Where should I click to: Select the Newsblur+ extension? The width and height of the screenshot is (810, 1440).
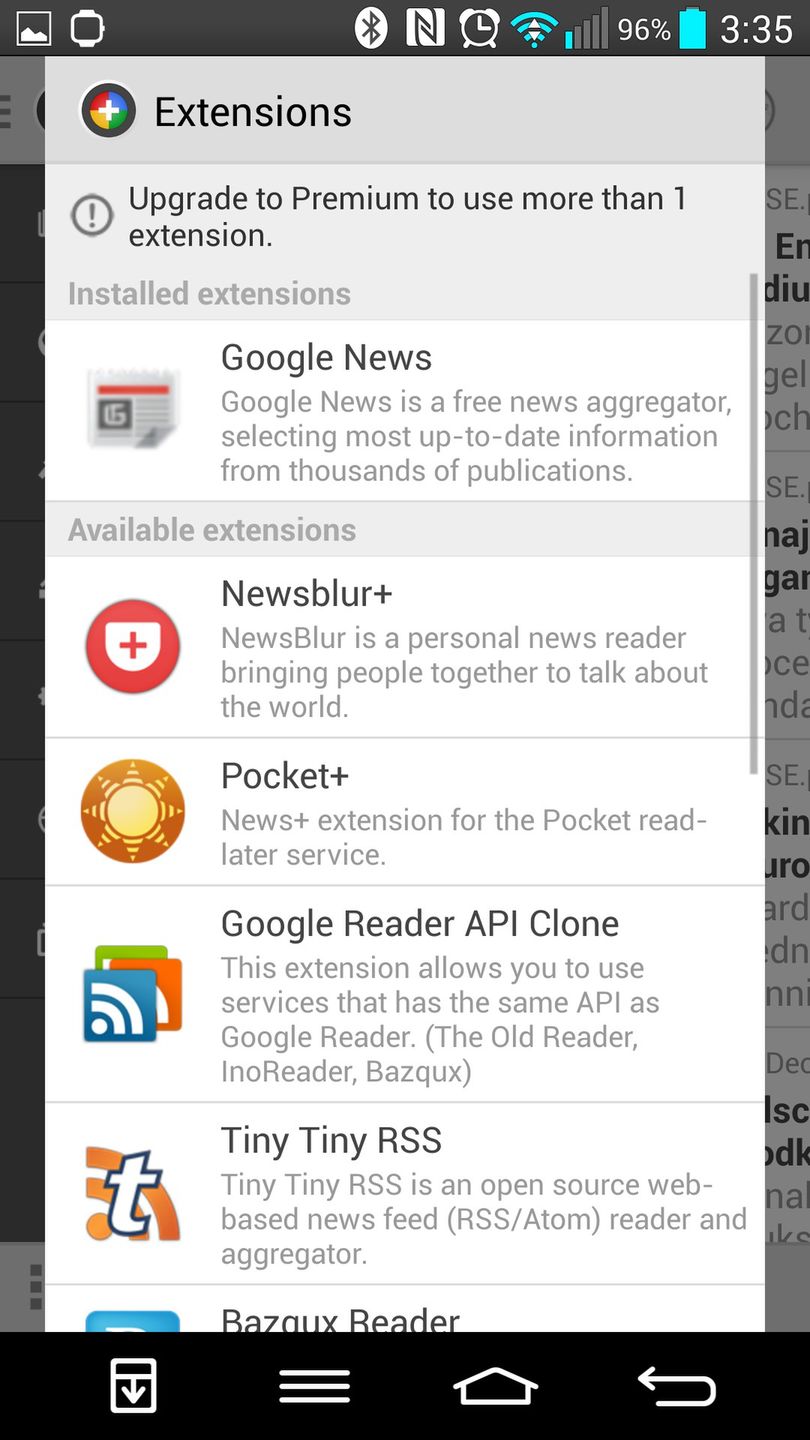[404, 647]
